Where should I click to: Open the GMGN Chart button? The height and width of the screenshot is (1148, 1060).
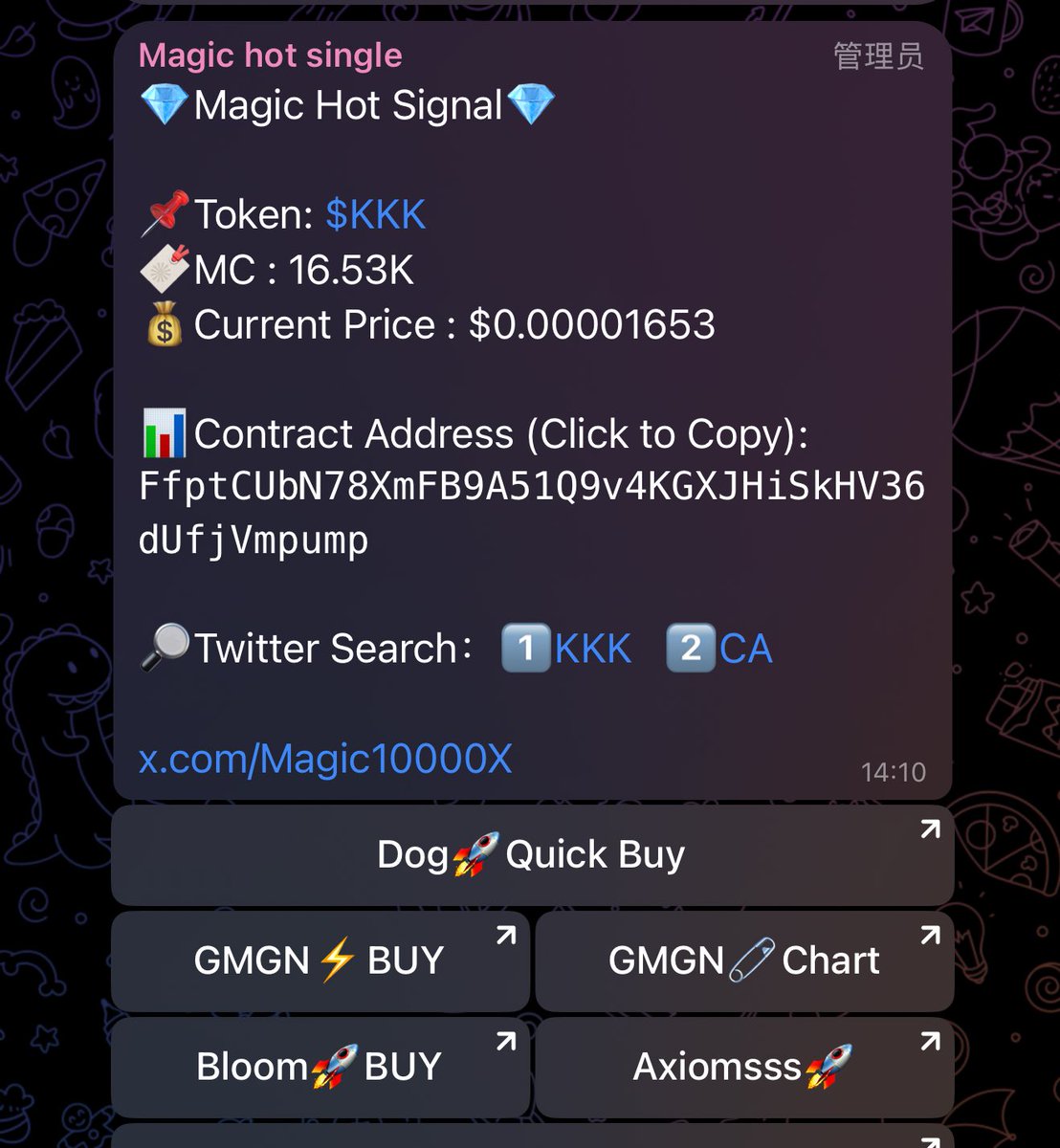tap(744, 961)
